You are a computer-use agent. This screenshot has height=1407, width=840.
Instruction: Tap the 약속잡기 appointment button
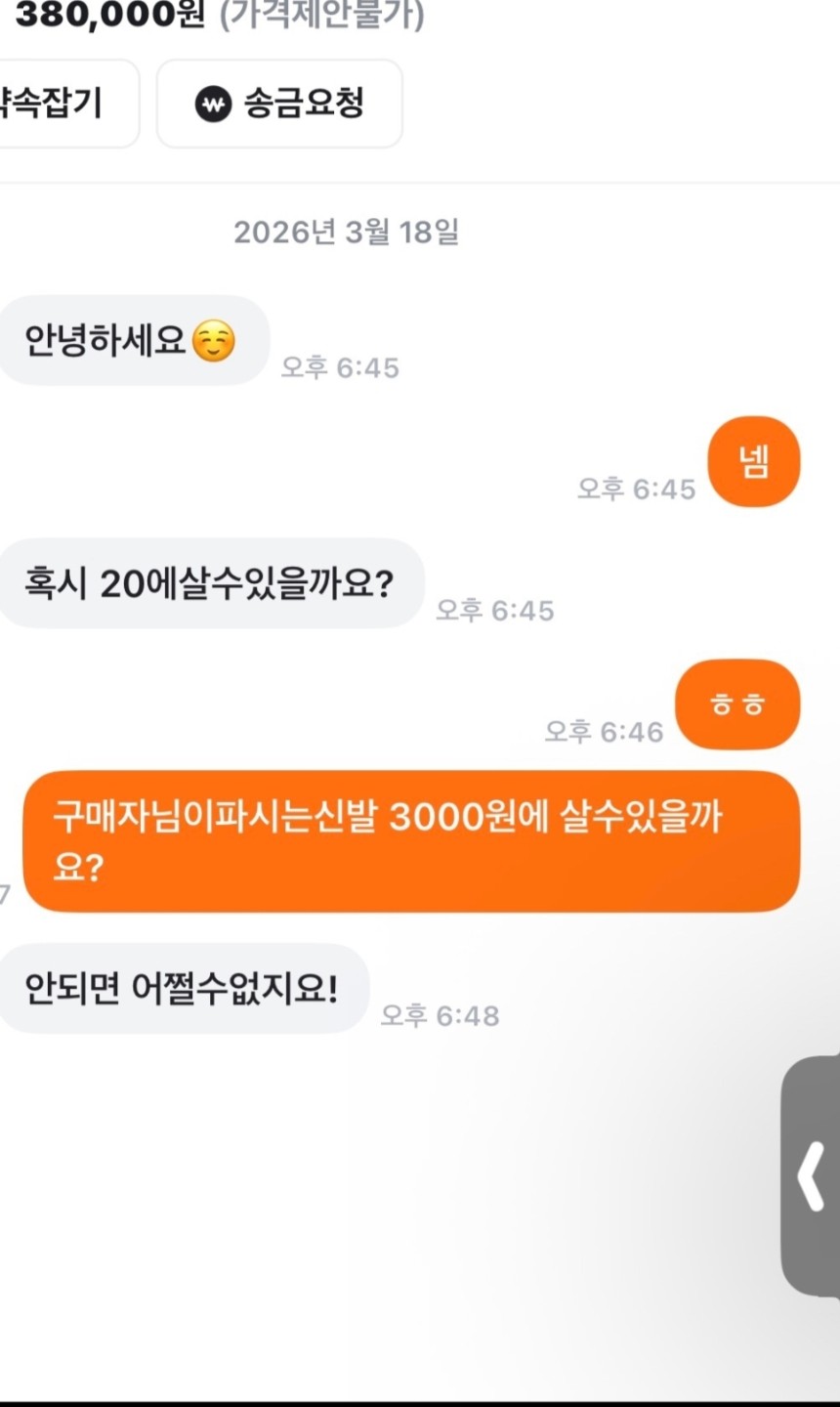point(57,104)
